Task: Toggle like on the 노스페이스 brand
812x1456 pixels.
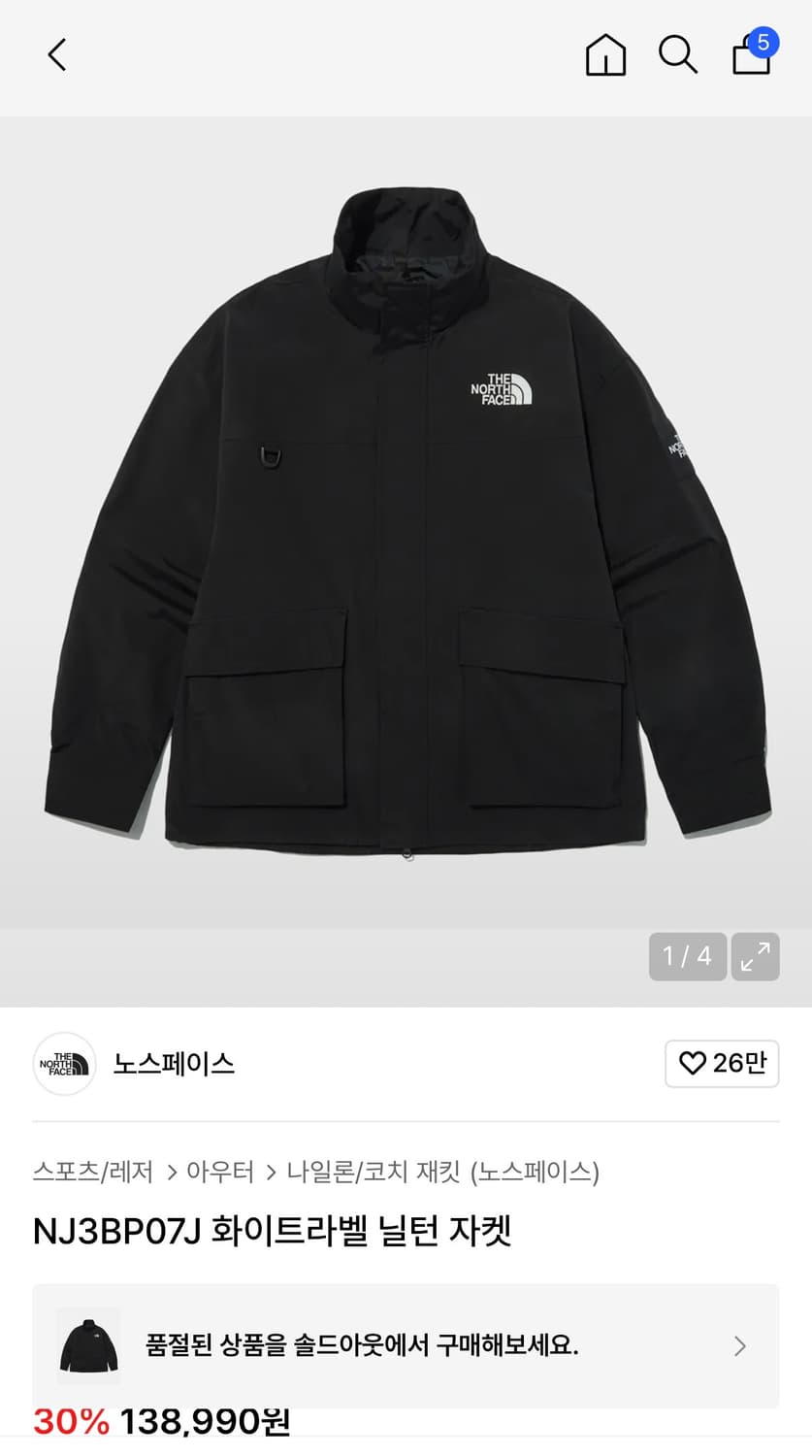Action: (722, 1064)
